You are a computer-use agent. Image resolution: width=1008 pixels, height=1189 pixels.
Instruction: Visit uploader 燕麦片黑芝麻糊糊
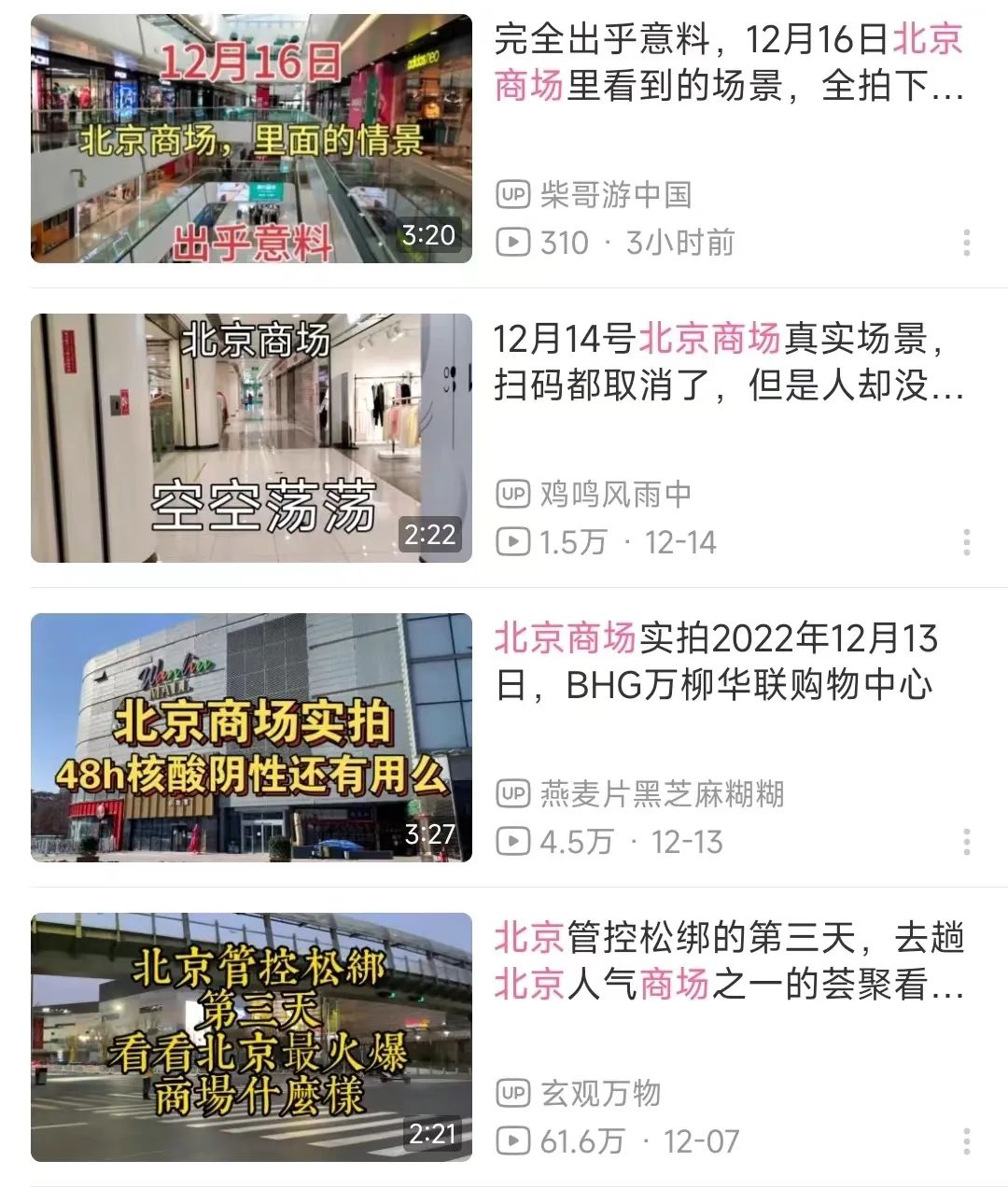click(x=661, y=794)
